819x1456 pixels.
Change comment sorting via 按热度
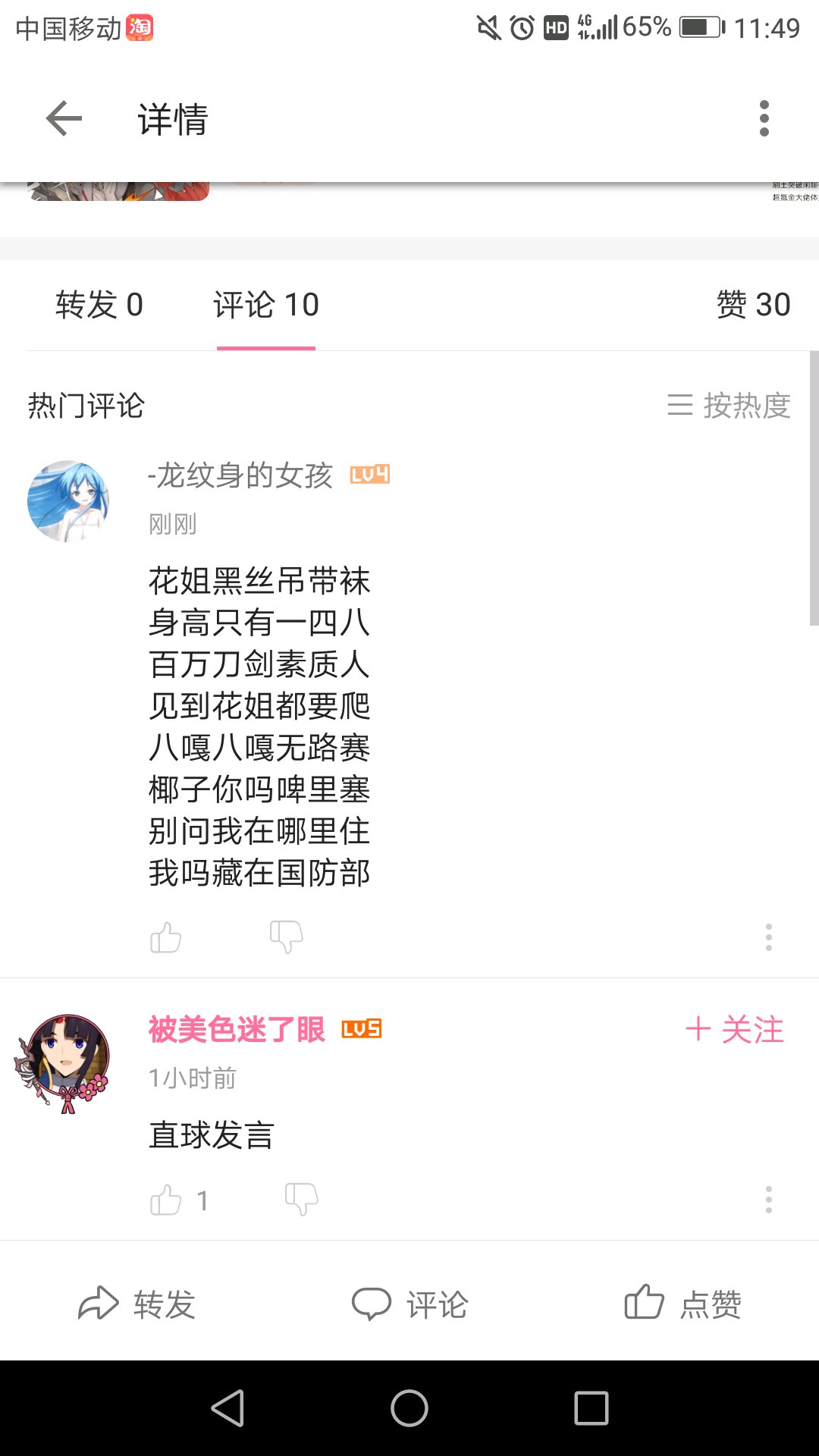click(x=729, y=406)
